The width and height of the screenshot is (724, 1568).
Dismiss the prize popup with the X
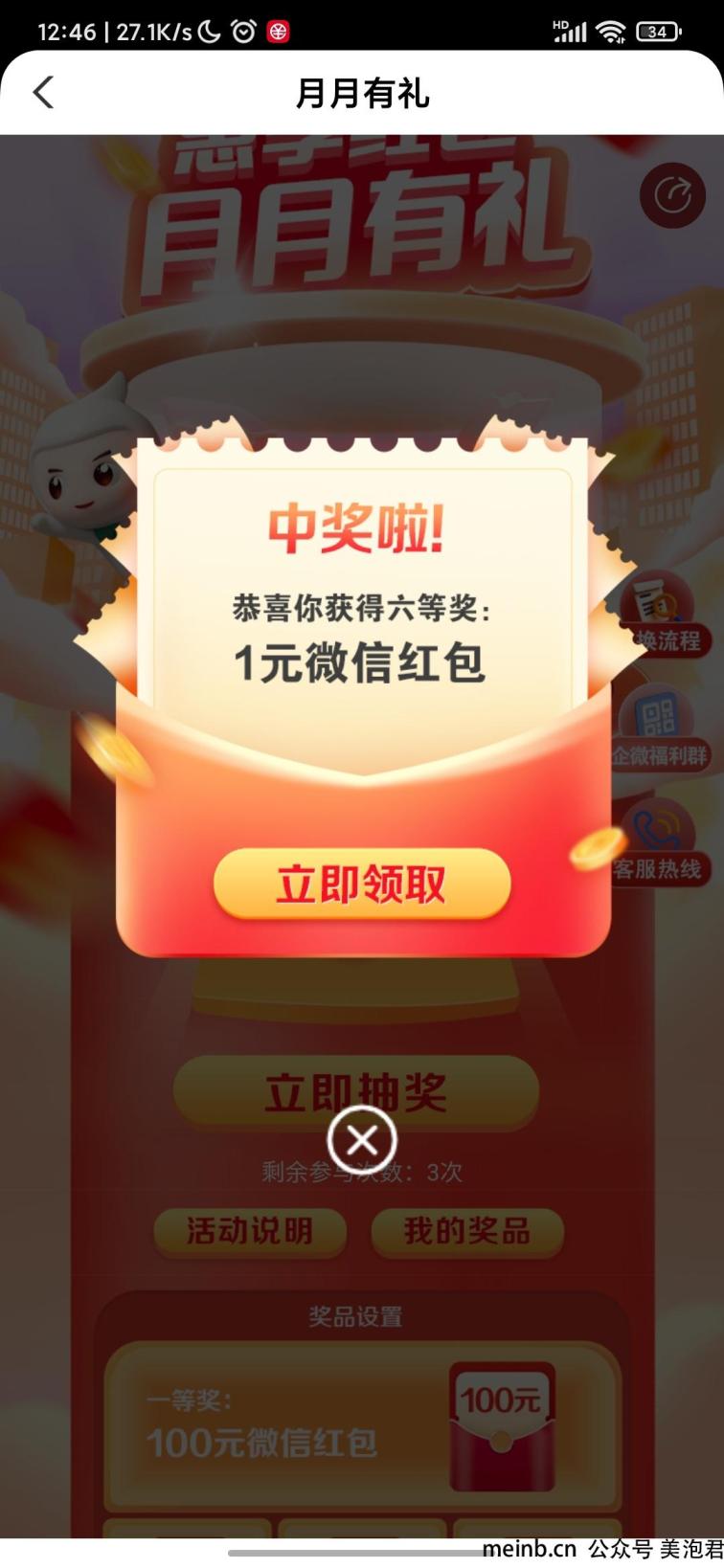[361, 1139]
